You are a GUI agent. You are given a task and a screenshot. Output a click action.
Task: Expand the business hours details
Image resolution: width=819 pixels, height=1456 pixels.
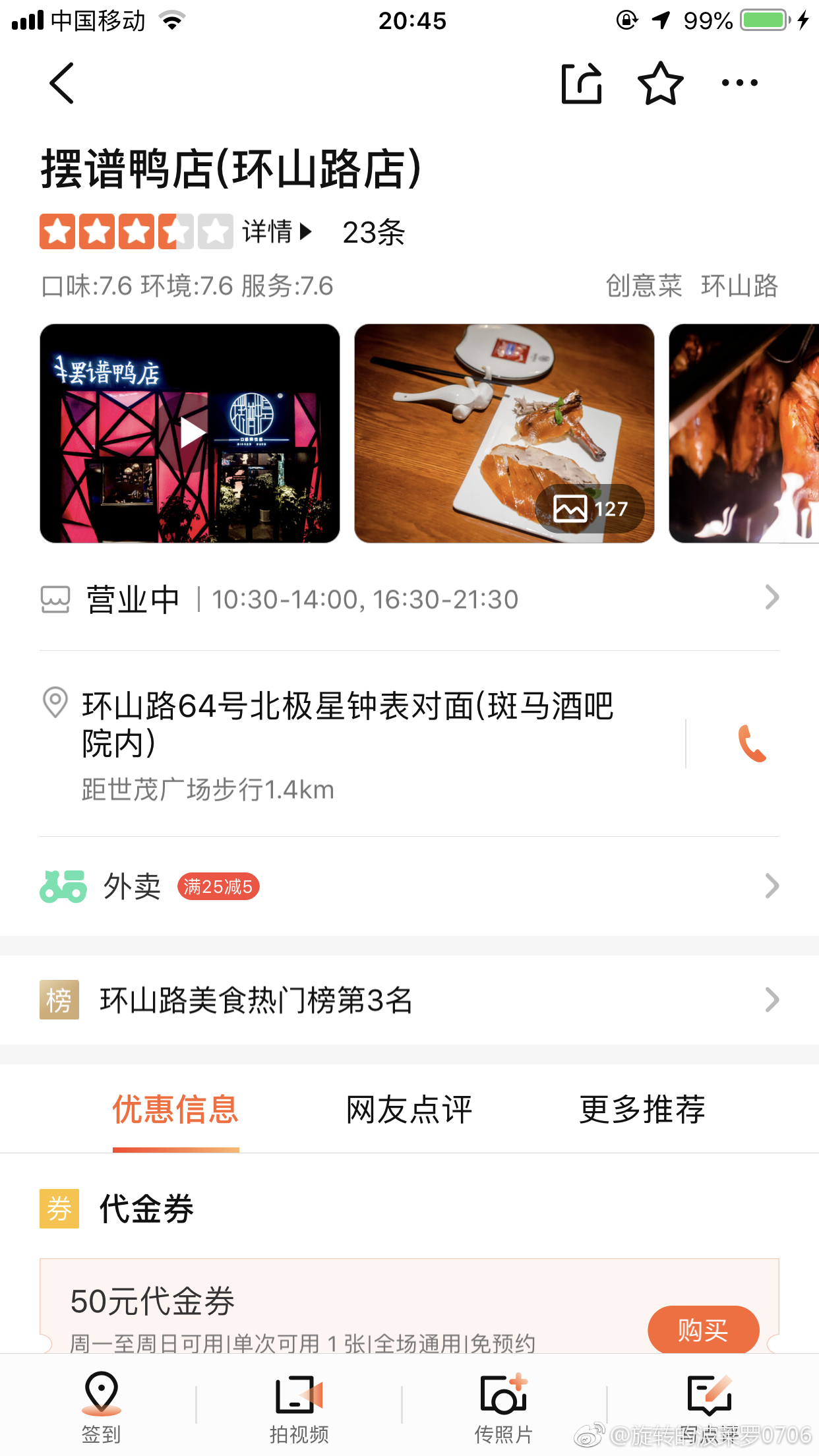772,597
